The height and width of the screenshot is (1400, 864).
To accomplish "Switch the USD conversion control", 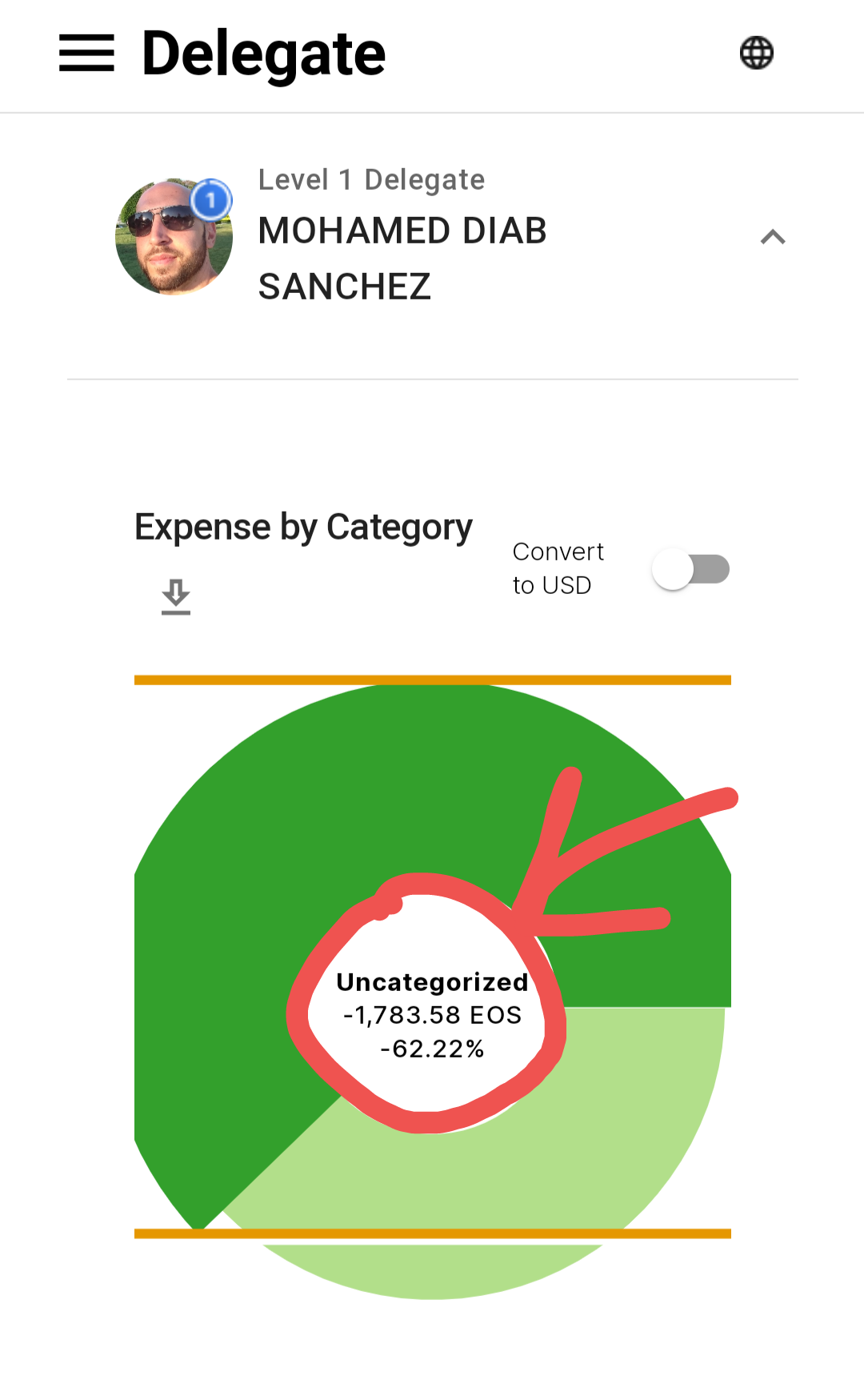I will pyautogui.click(x=691, y=568).
